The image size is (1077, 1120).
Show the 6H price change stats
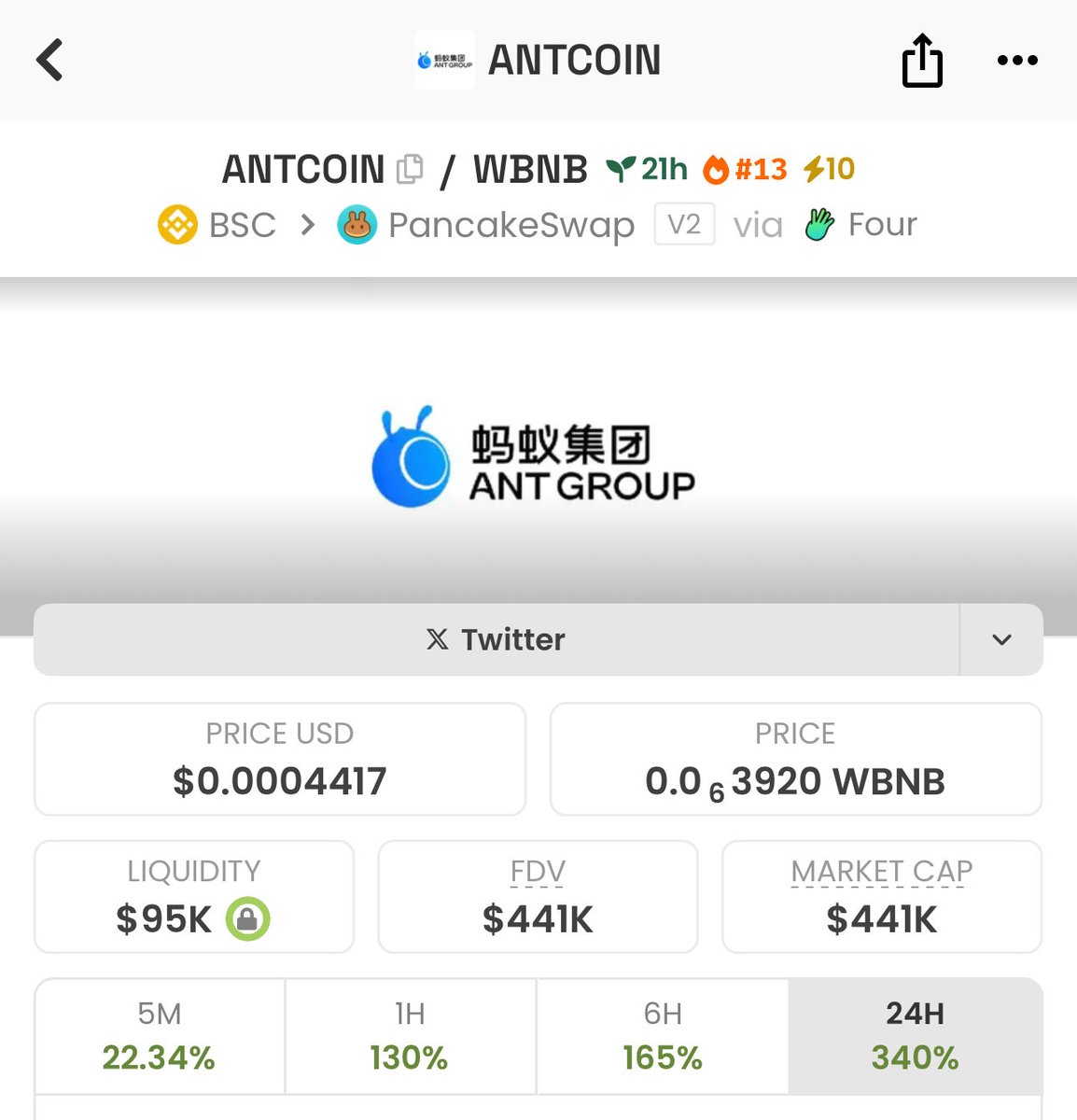(663, 1035)
